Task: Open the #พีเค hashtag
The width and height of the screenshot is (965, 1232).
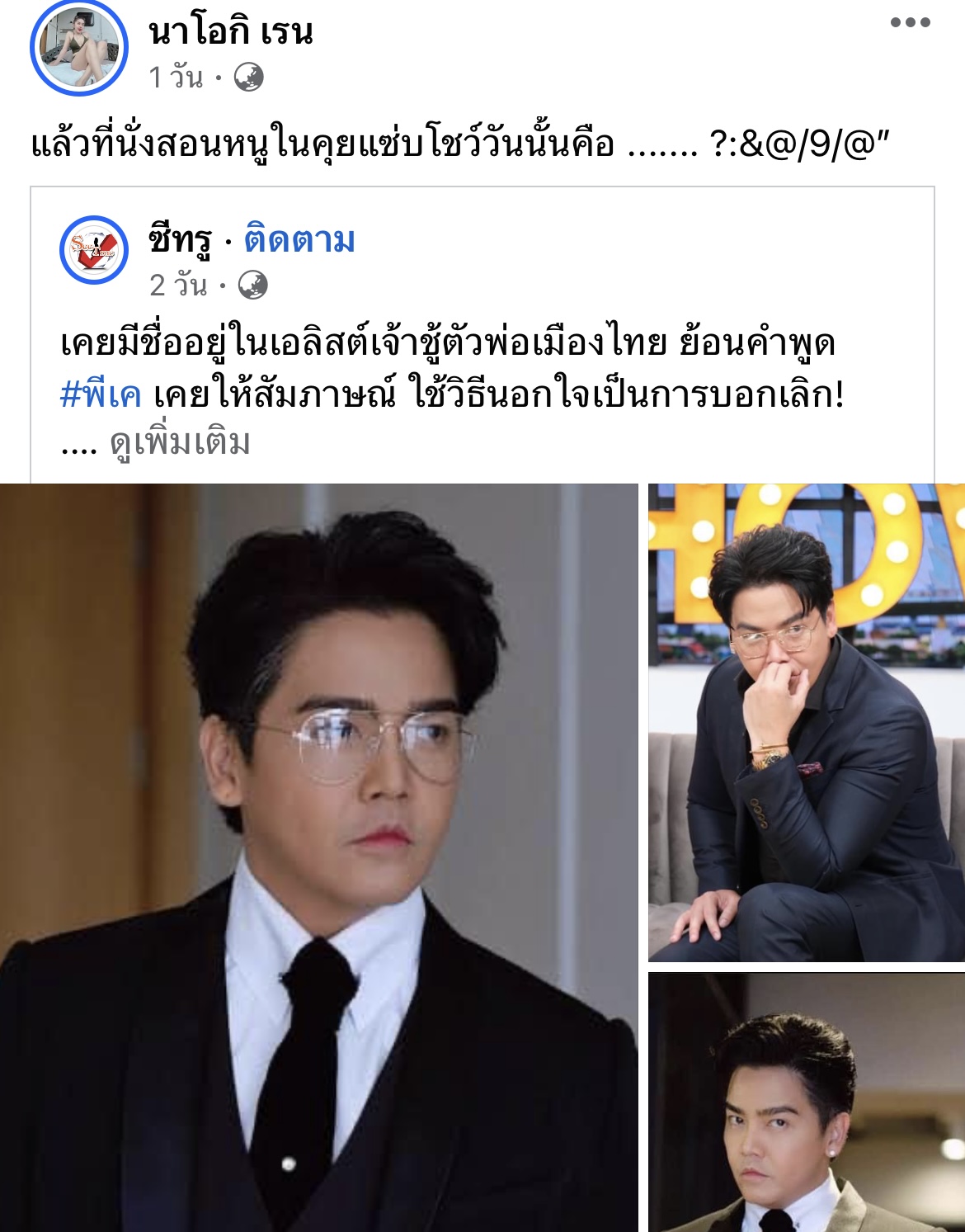Action: (x=101, y=395)
